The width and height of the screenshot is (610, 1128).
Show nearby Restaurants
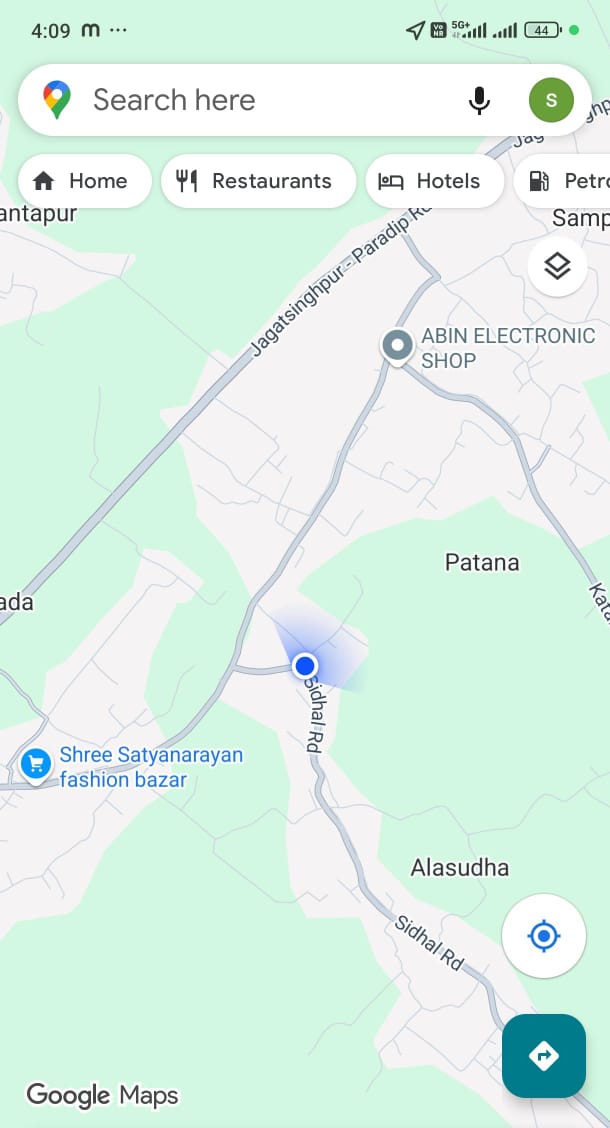[258, 181]
